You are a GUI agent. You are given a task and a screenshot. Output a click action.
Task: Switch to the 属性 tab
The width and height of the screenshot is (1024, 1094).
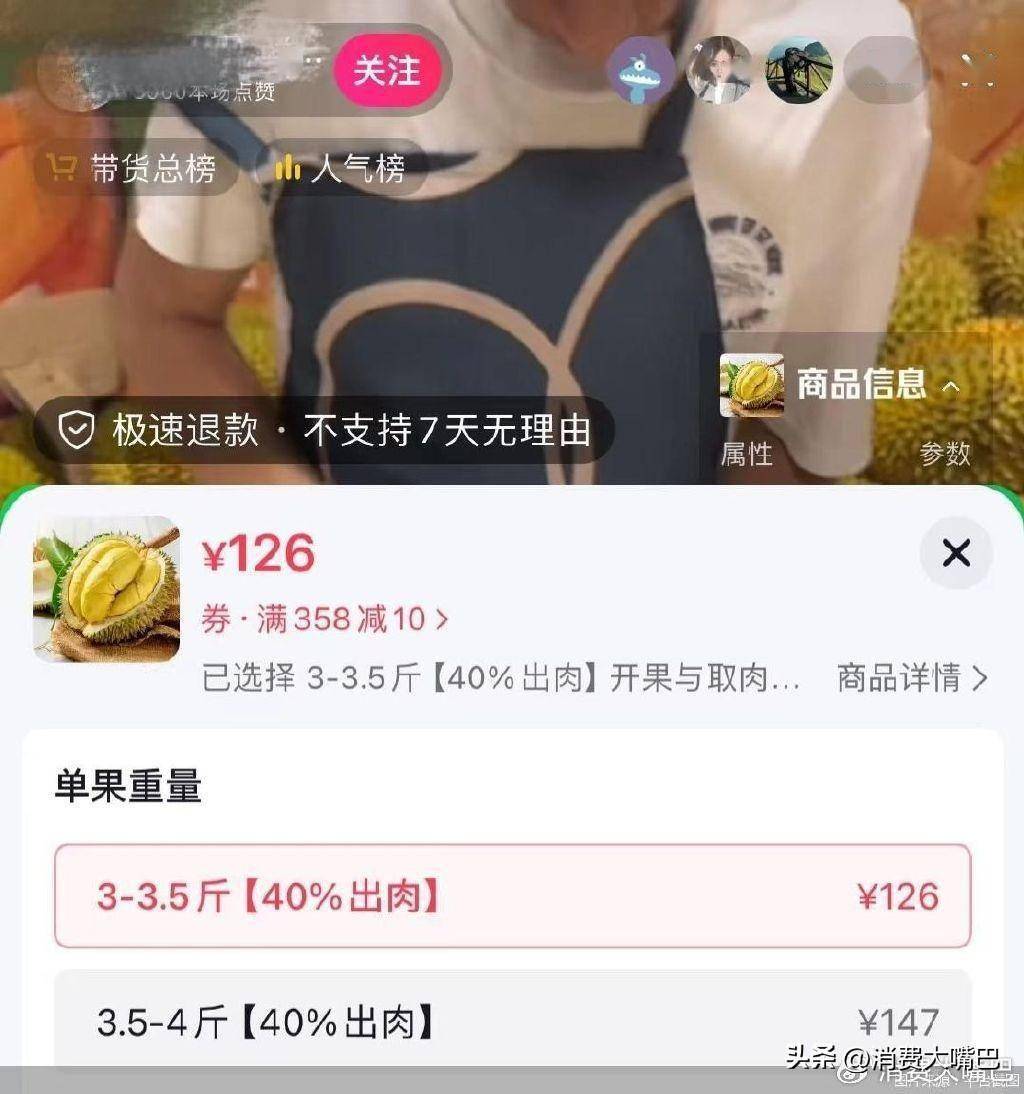[x=746, y=454]
